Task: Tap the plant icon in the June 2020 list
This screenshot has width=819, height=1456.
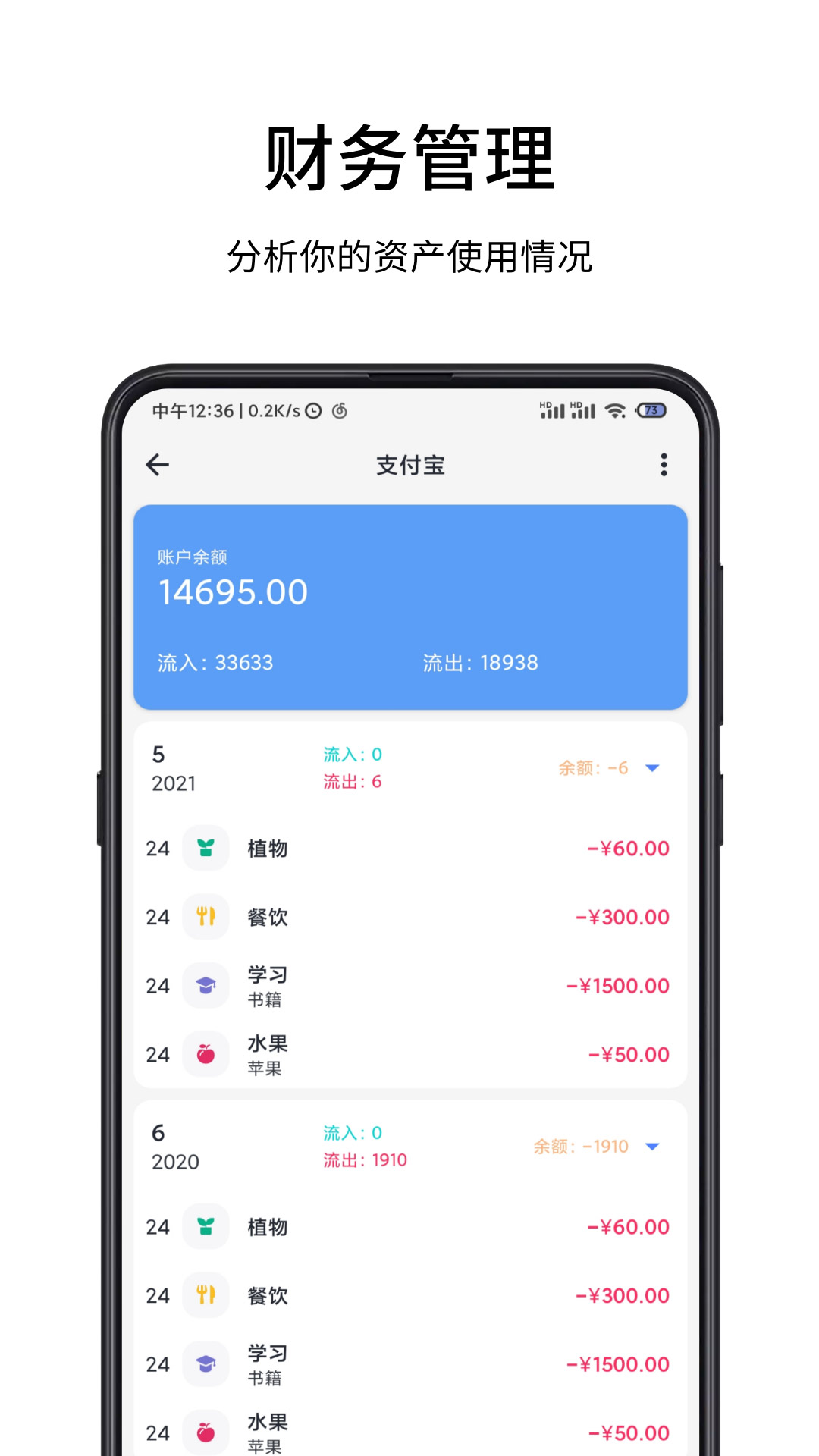Action: [x=206, y=1226]
